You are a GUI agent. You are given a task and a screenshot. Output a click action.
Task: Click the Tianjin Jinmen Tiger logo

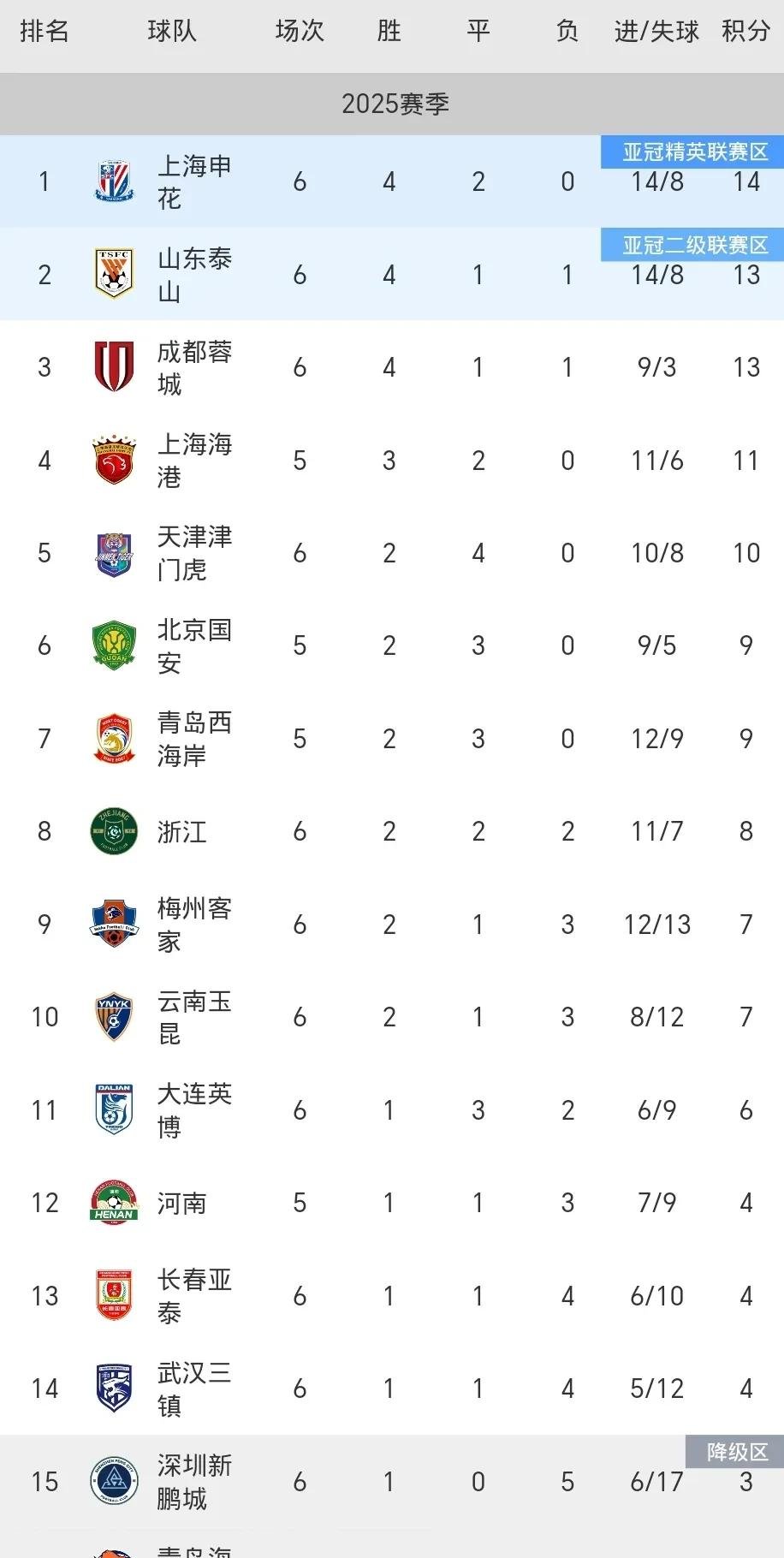click(x=113, y=553)
